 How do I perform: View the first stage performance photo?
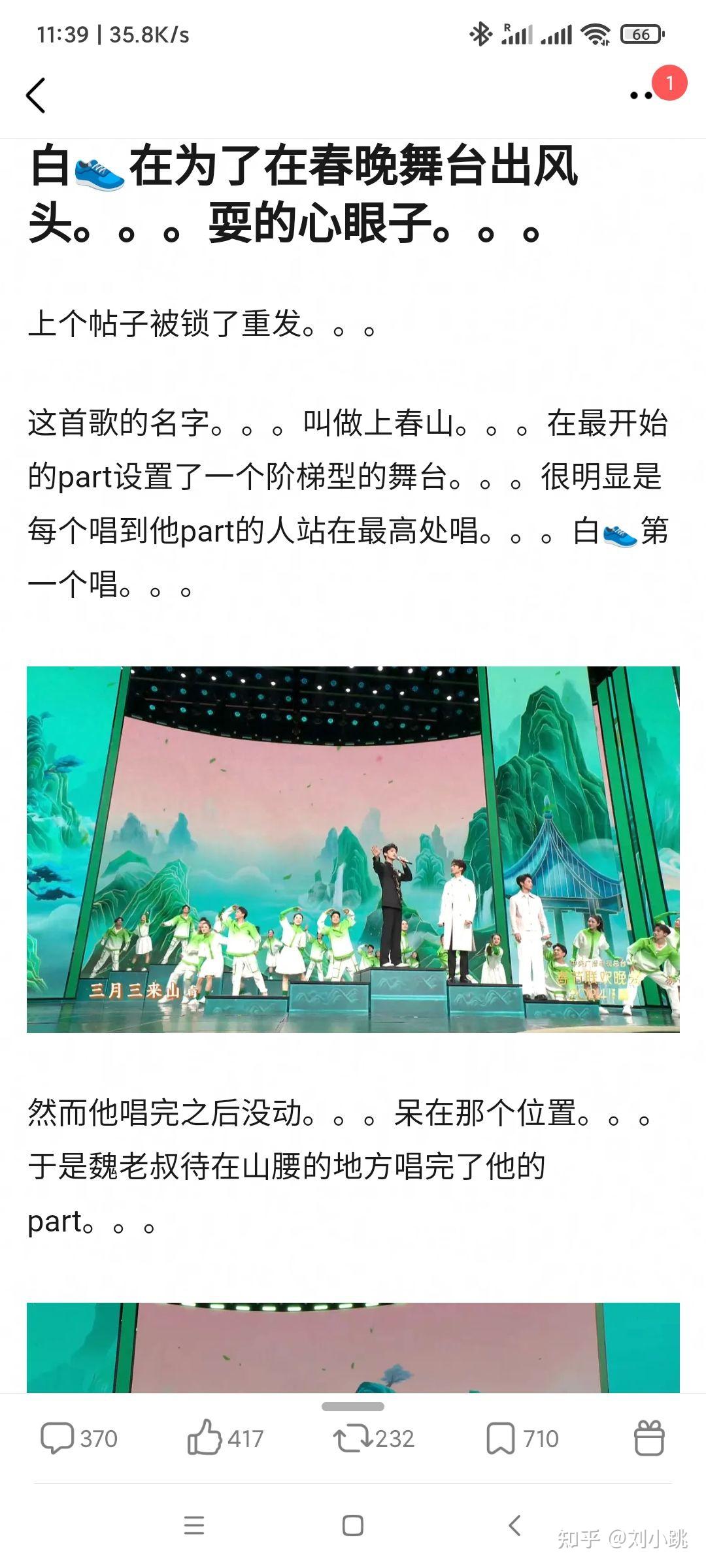(353, 849)
